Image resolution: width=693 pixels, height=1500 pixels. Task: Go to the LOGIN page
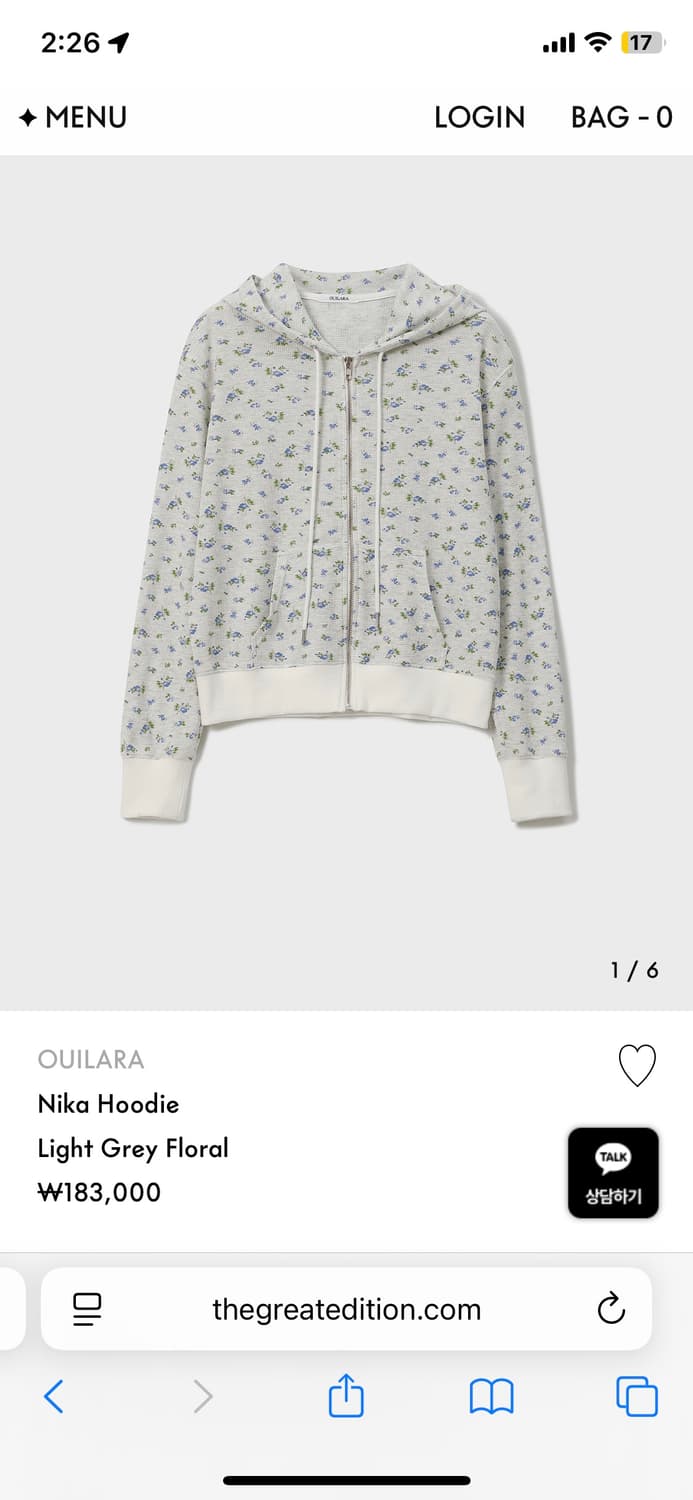(x=479, y=117)
